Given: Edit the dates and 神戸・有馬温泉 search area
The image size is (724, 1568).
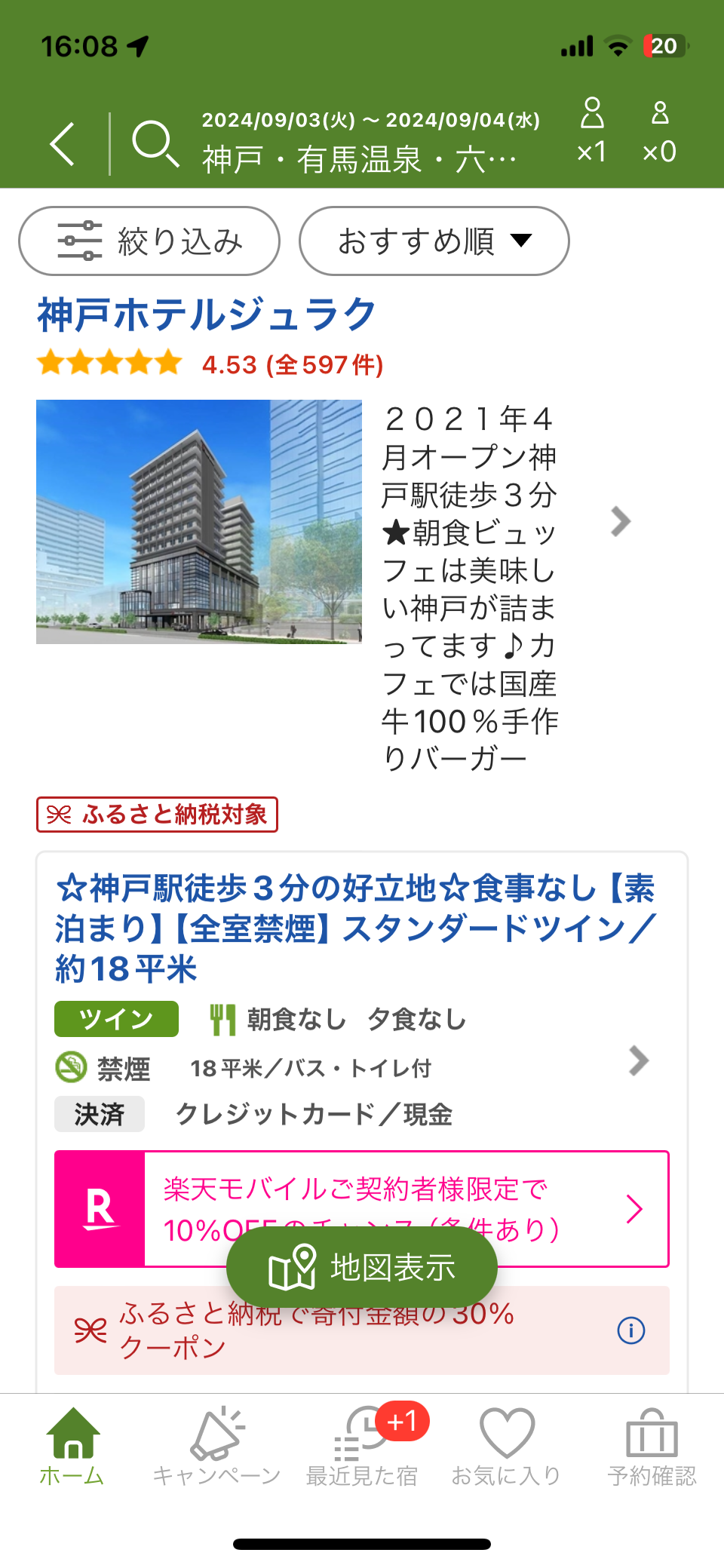Looking at the screenshot, I should point(371,142).
